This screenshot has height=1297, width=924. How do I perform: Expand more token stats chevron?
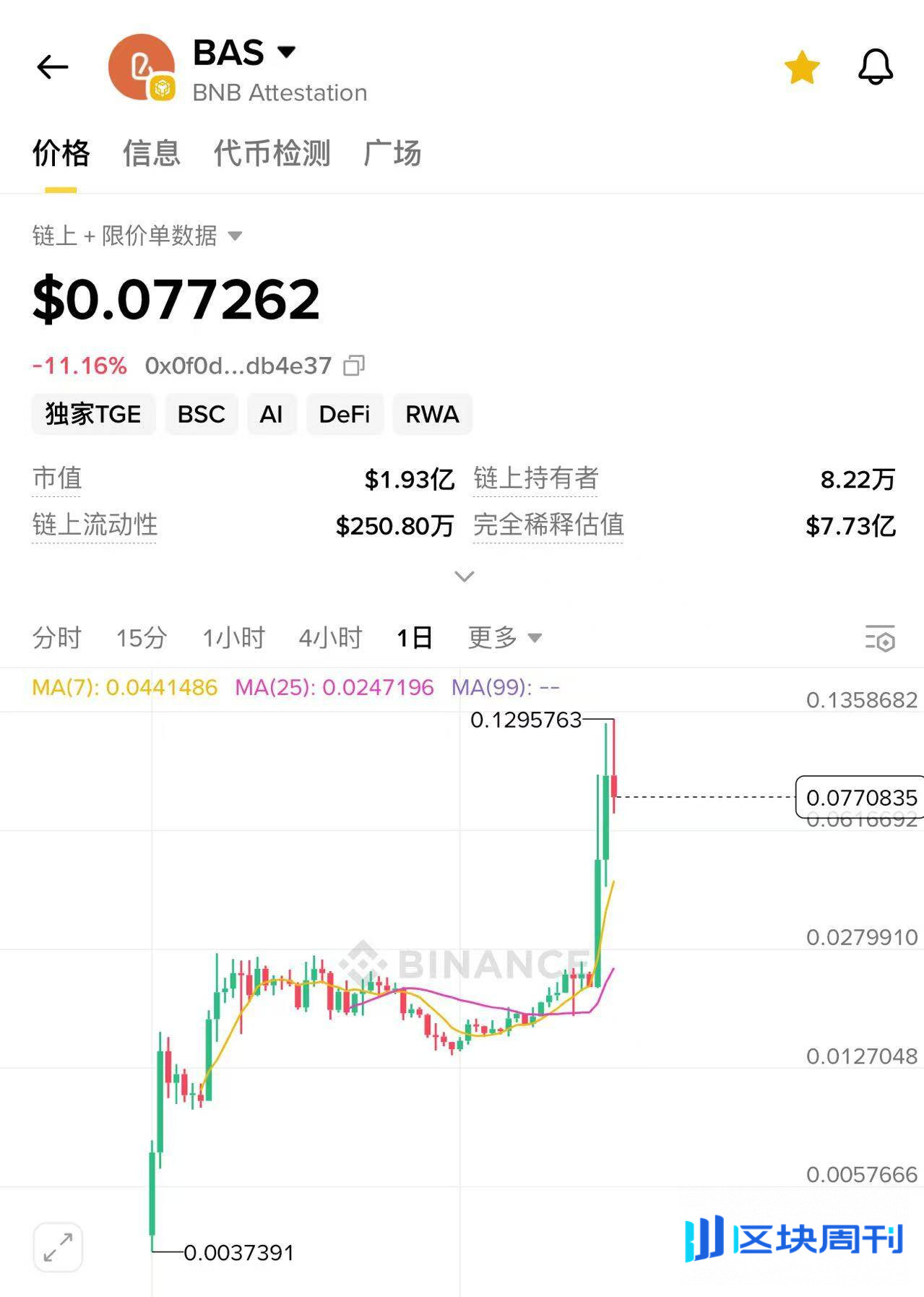pyautogui.click(x=464, y=576)
